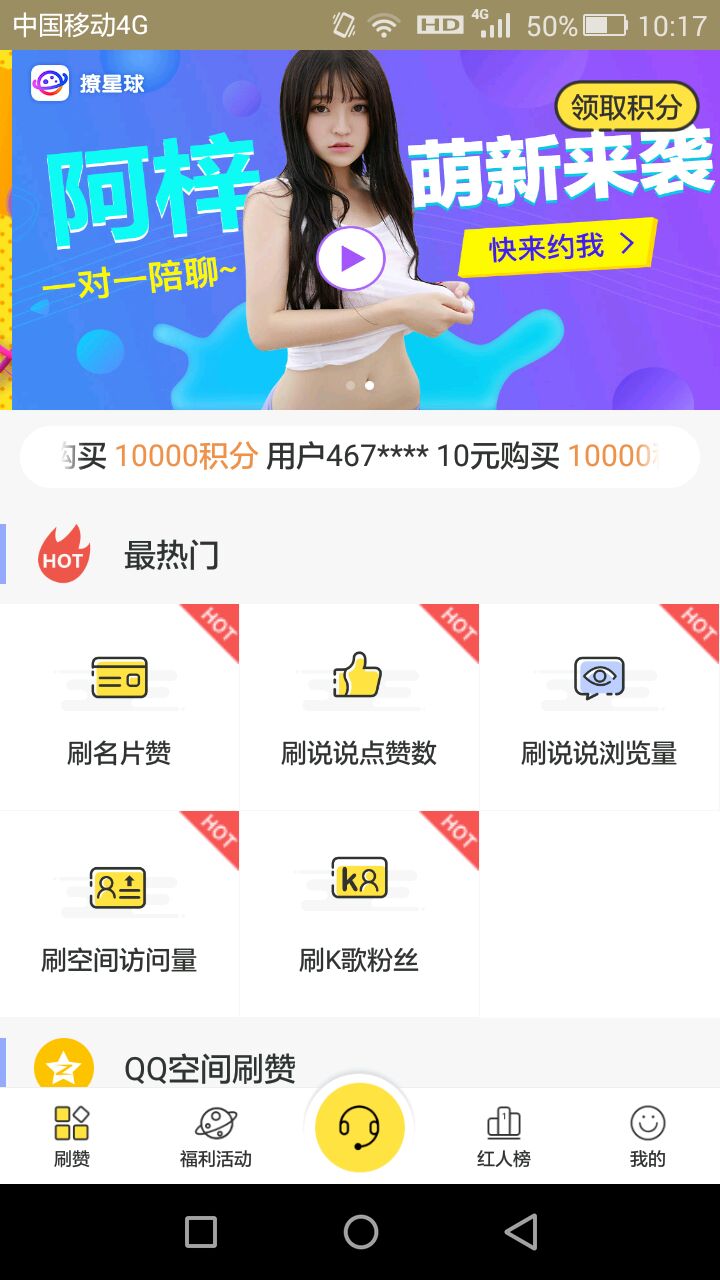Tap the system back button
Screen dimensions: 720x1280
pyautogui.click(x=521, y=1232)
